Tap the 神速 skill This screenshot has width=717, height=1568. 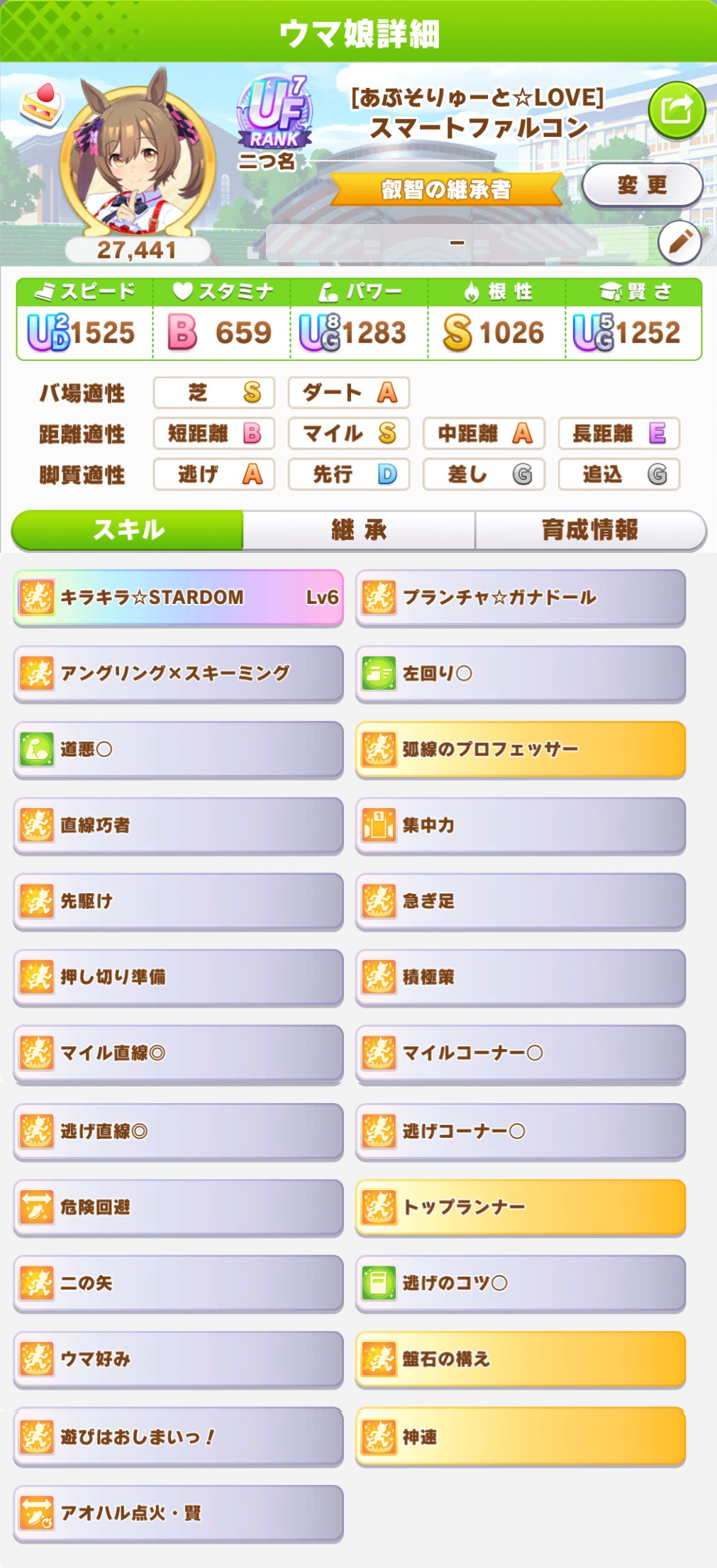[521, 1437]
